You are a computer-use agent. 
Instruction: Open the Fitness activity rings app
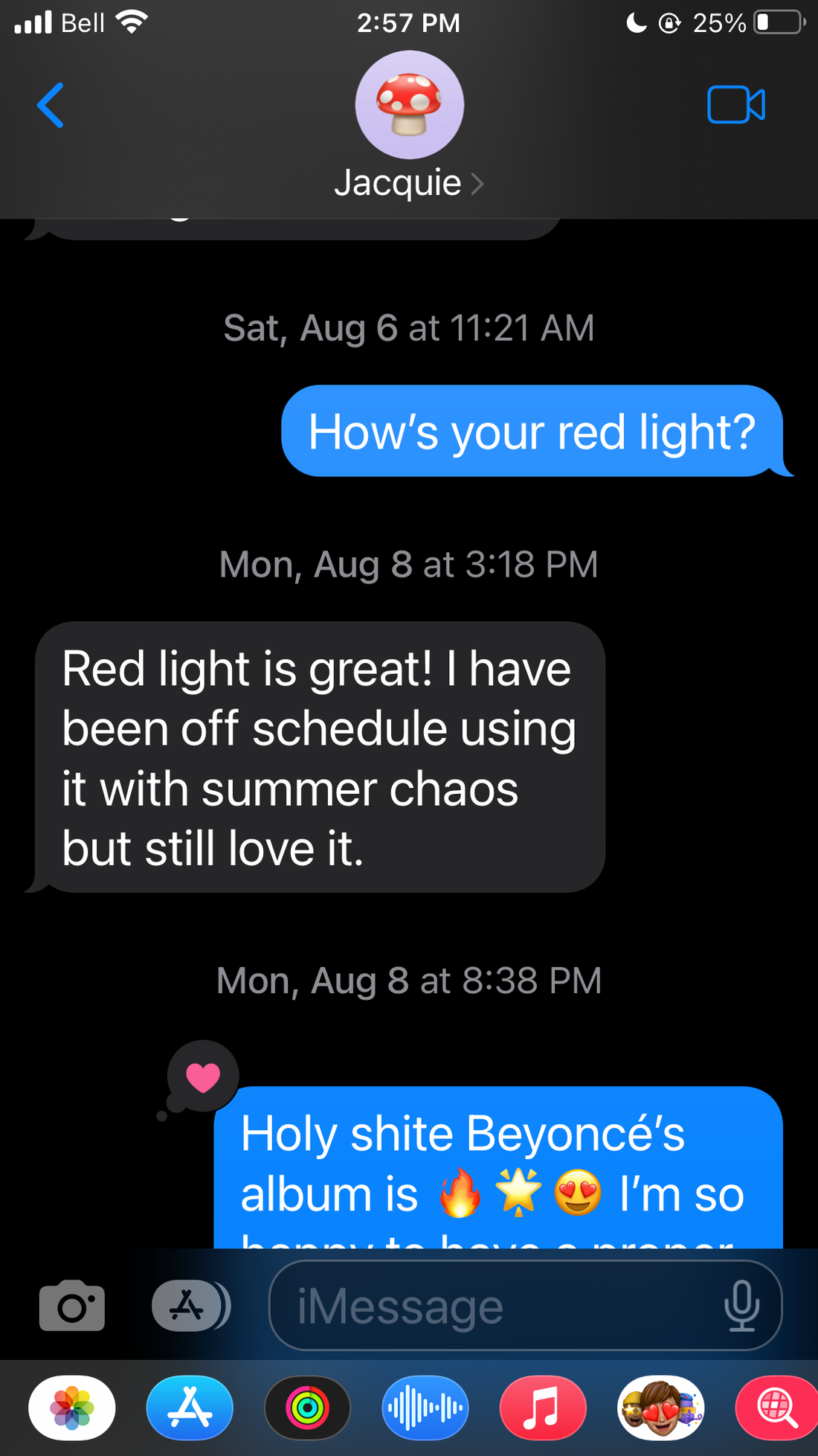307,1408
